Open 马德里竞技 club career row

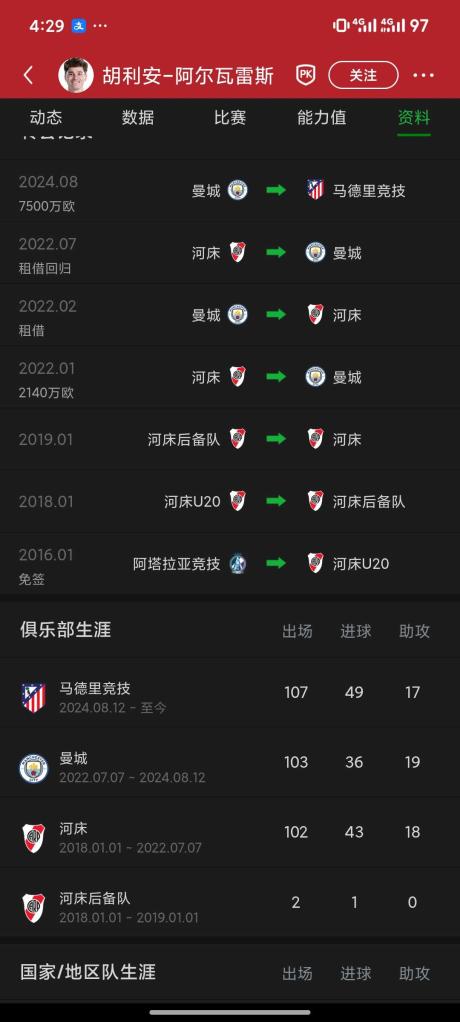[x=230, y=697]
